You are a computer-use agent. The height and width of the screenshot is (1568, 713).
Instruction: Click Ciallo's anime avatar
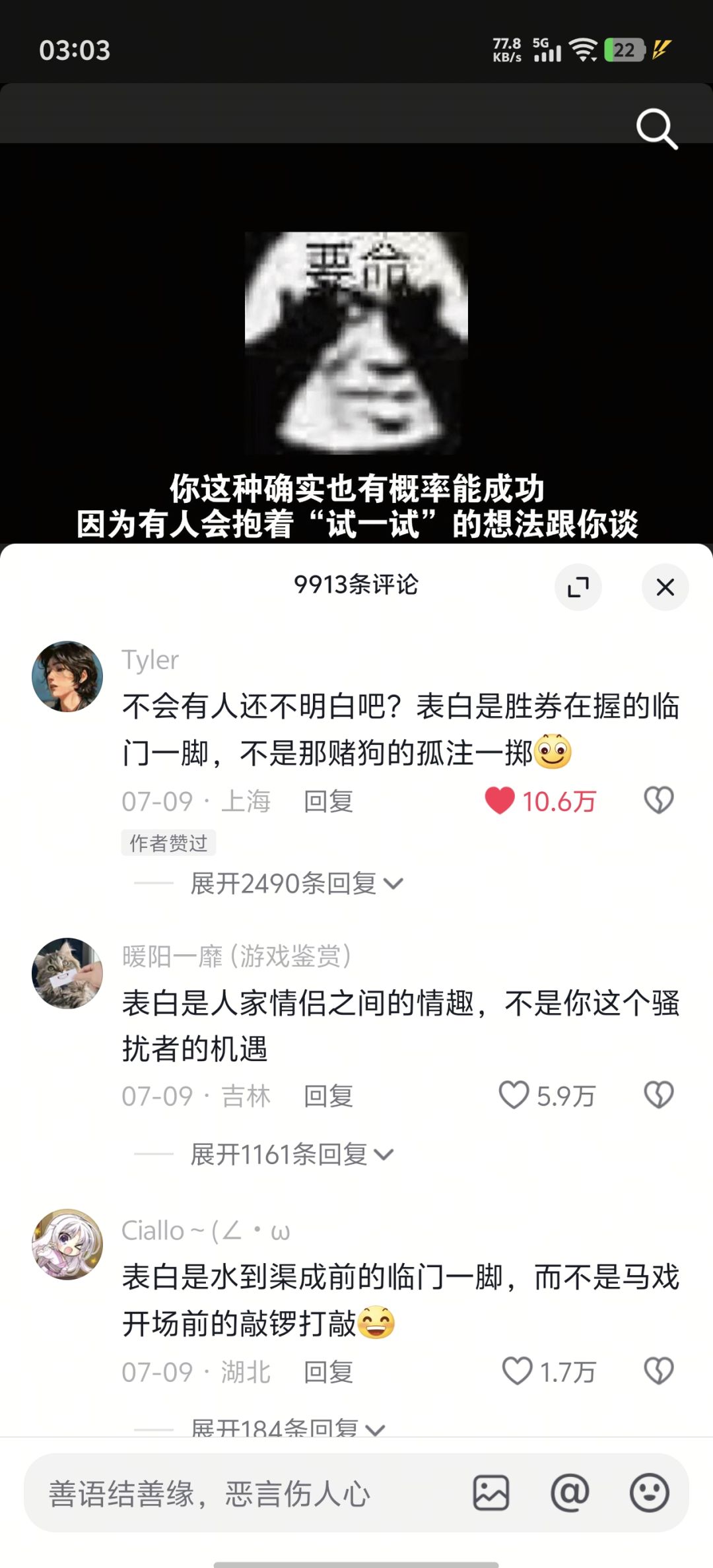[68, 1243]
